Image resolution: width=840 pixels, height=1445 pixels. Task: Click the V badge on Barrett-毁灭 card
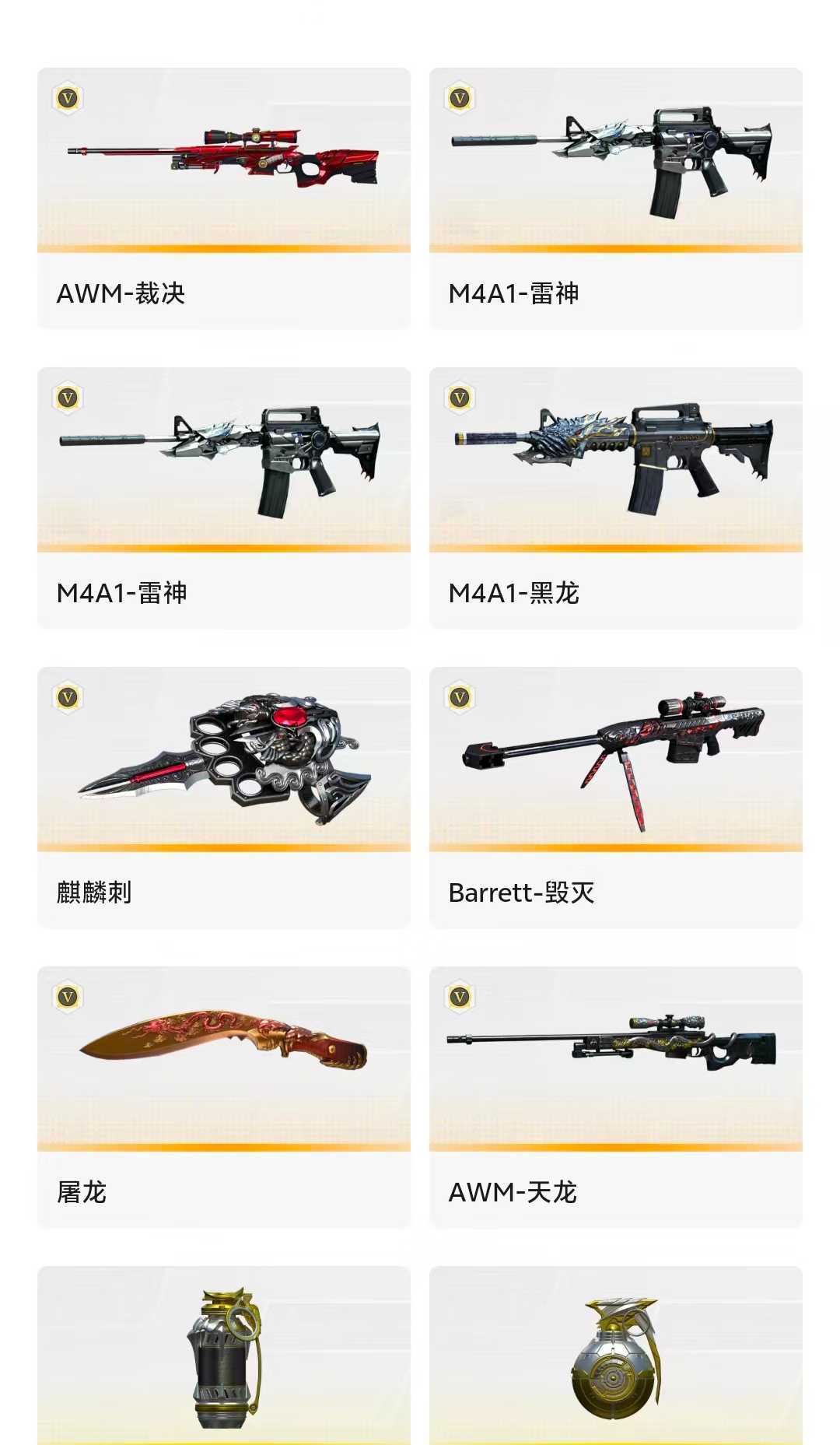click(x=459, y=699)
